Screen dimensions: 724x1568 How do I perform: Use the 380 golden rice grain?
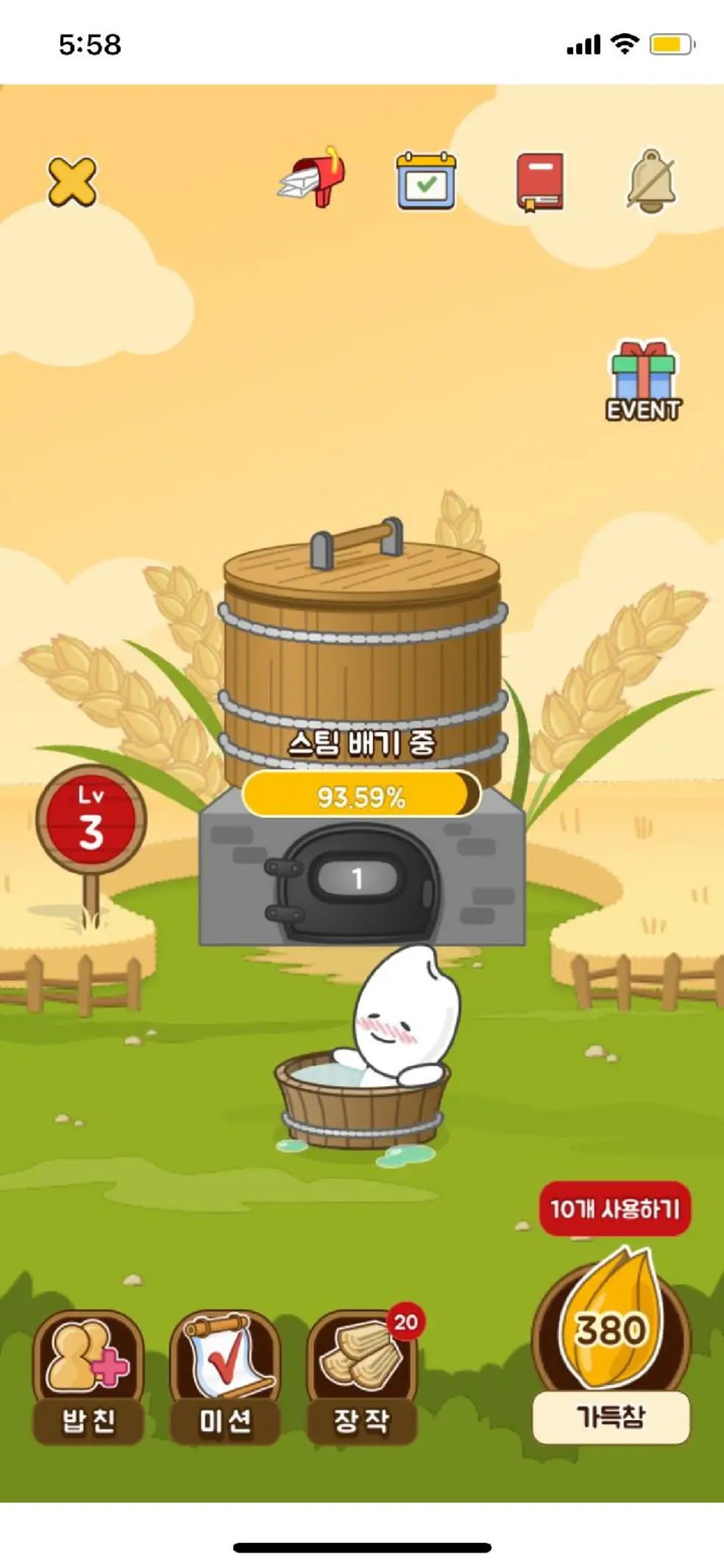pos(611,1324)
